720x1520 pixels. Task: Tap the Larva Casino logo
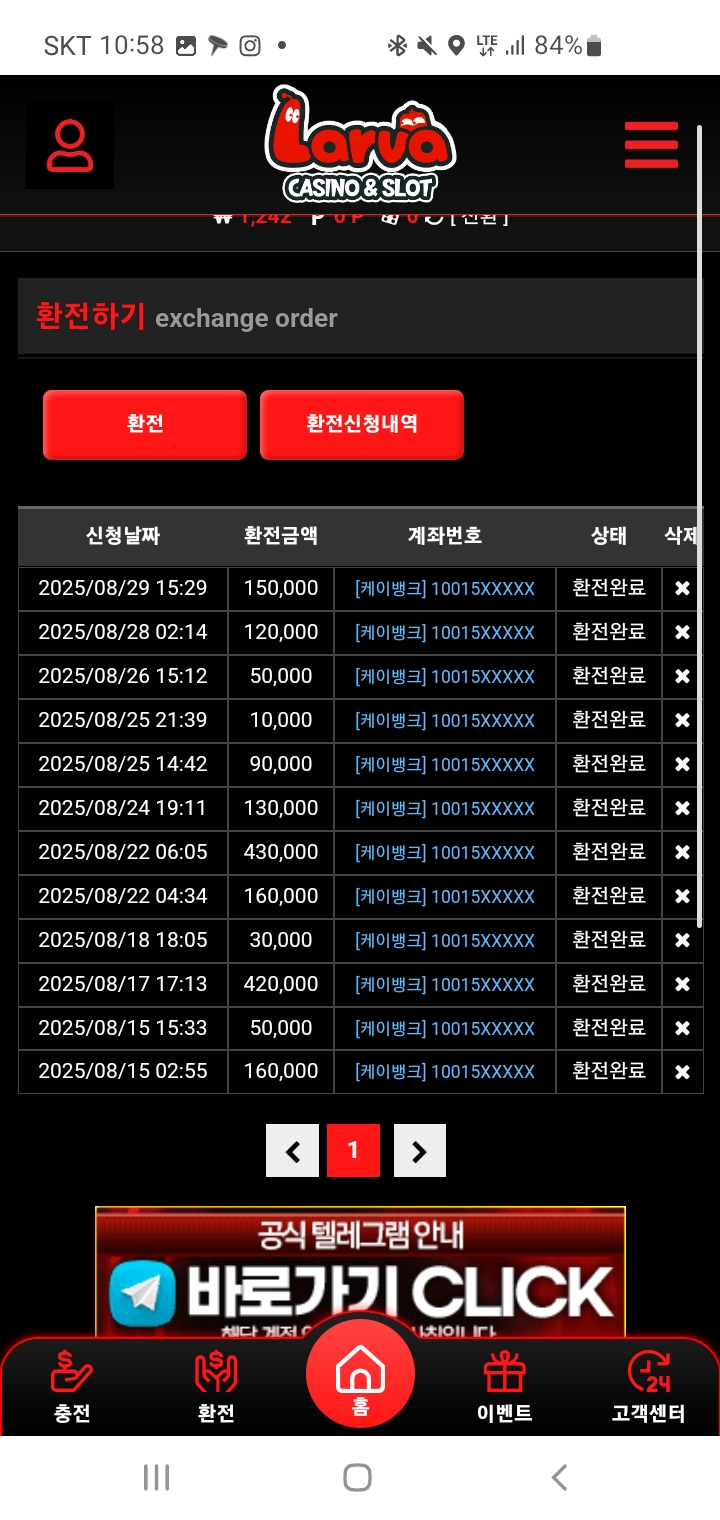(360, 144)
